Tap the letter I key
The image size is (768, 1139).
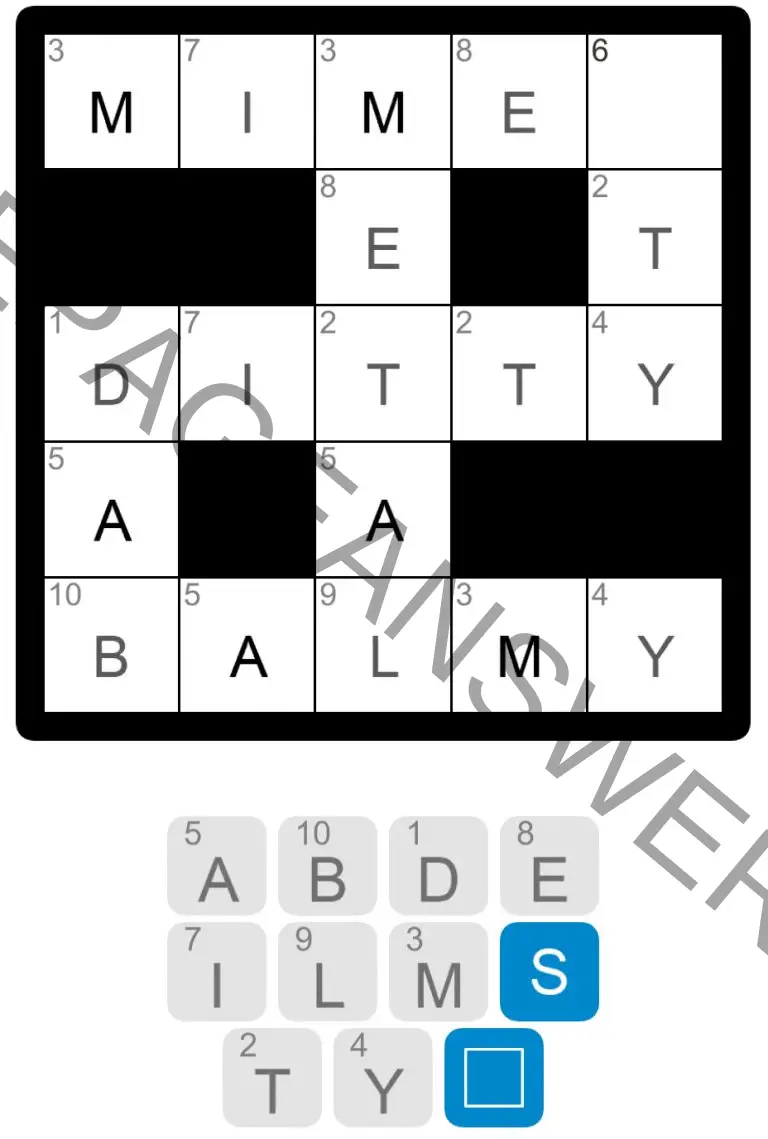[x=217, y=972]
